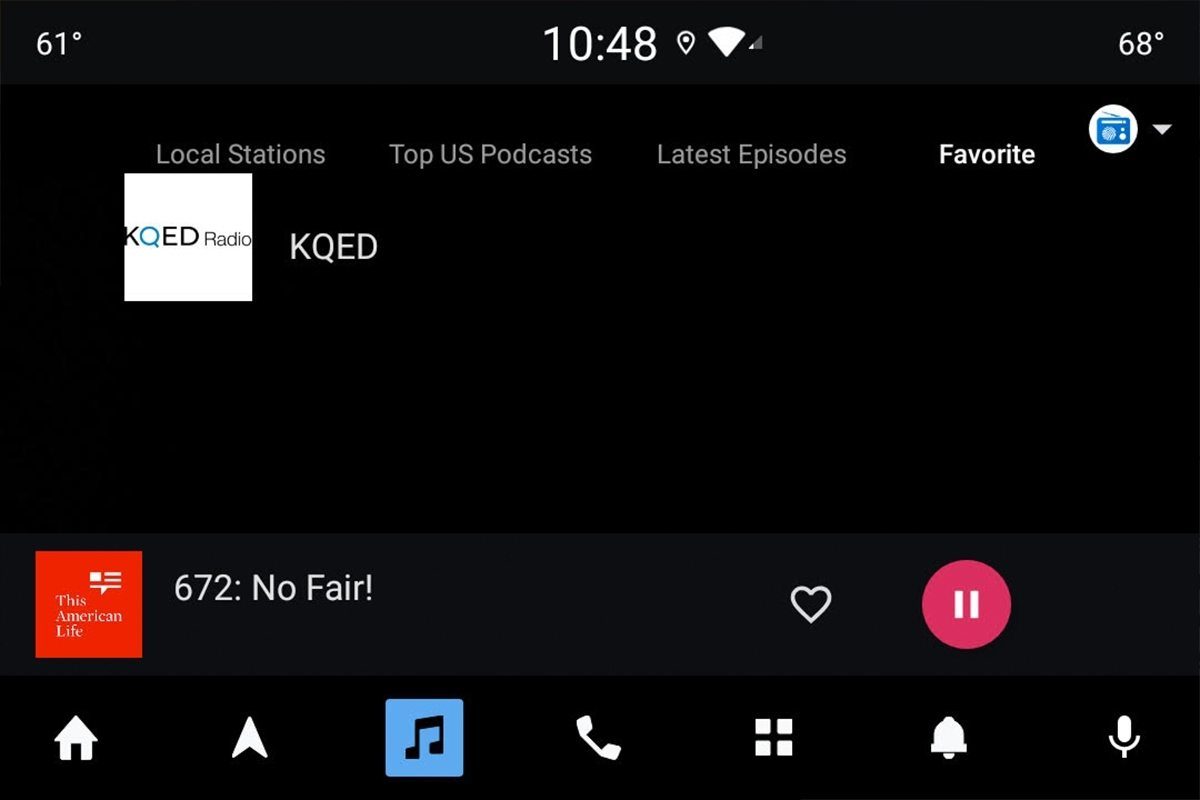This screenshot has height=800, width=1200.
Task: Open the music media button
Action: [424, 738]
